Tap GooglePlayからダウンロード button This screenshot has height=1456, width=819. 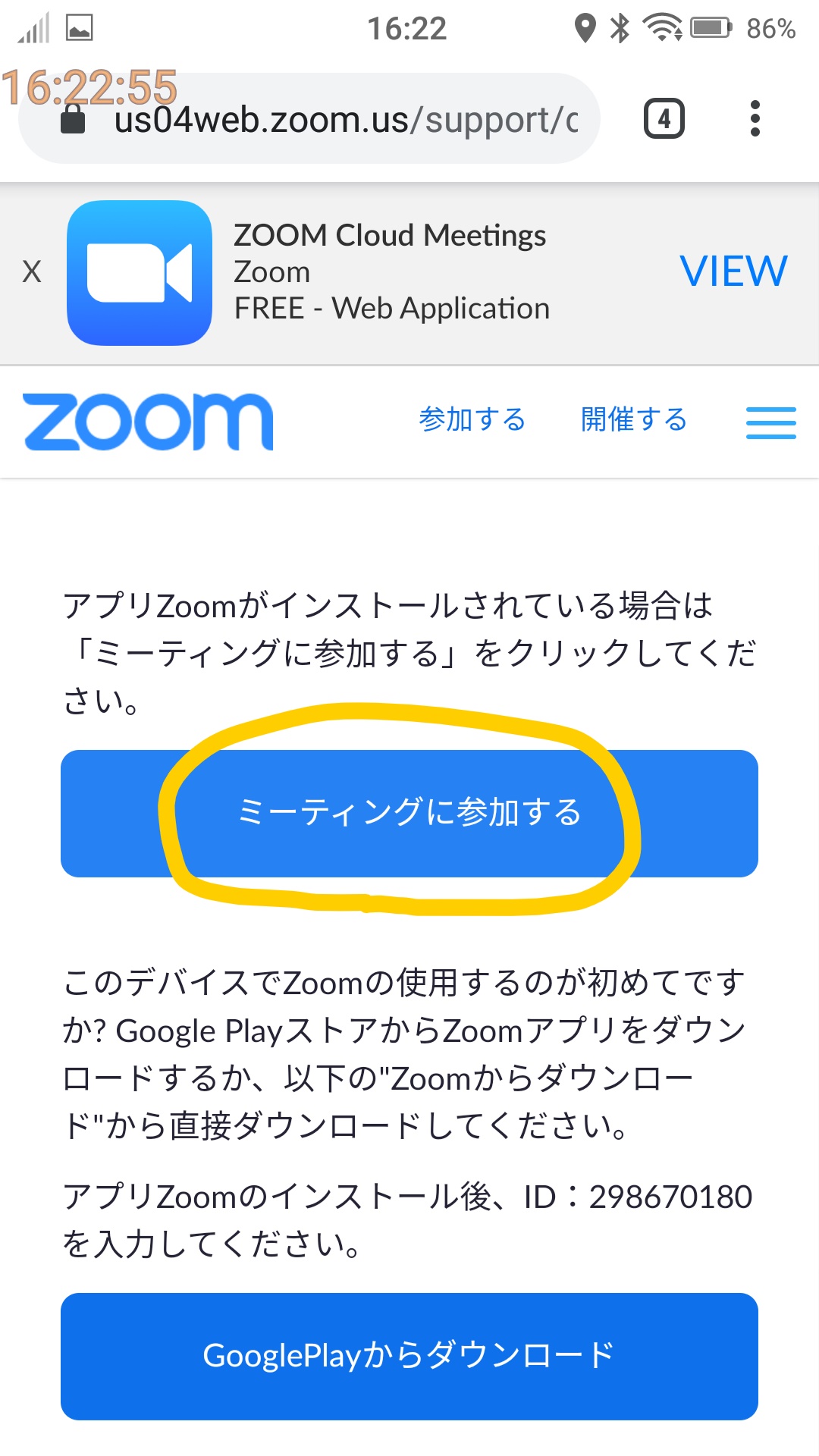point(409,1356)
